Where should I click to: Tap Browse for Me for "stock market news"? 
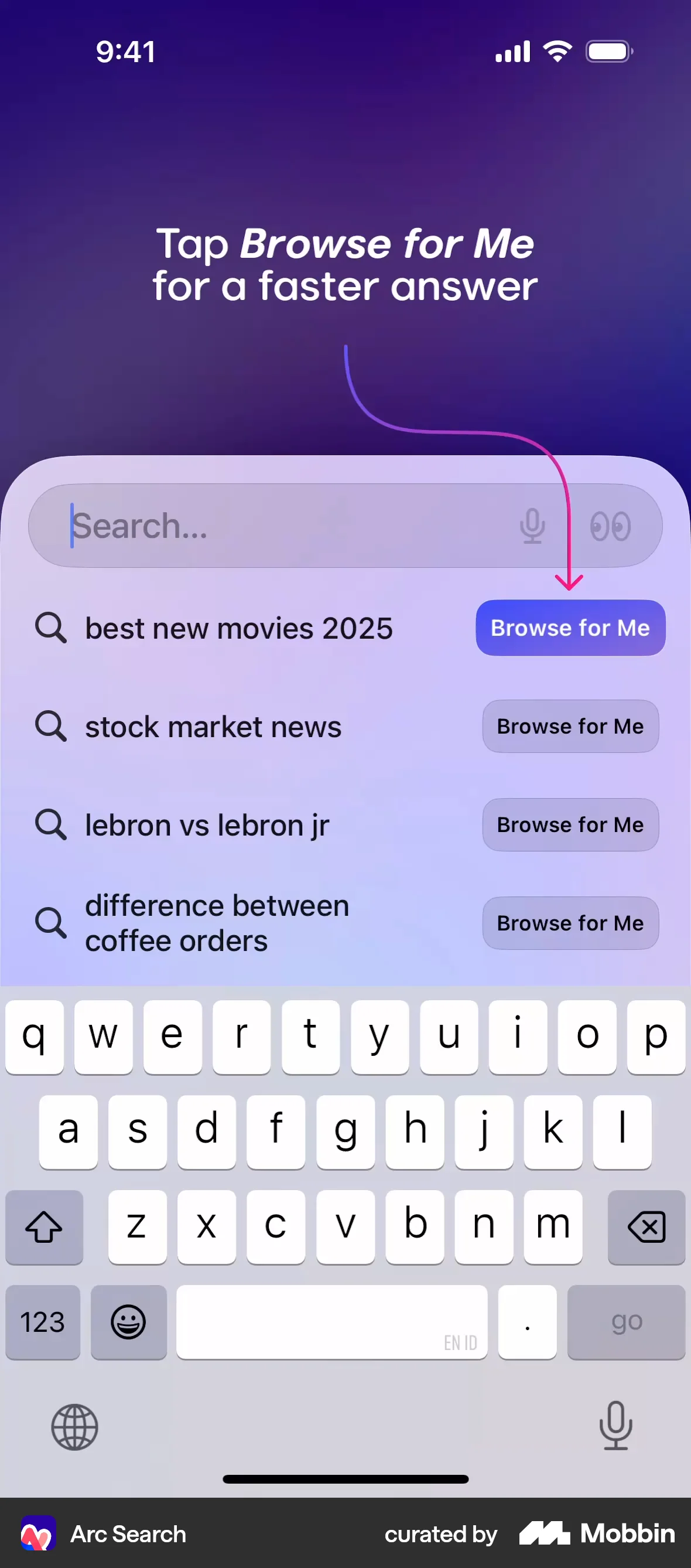[x=569, y=726]
